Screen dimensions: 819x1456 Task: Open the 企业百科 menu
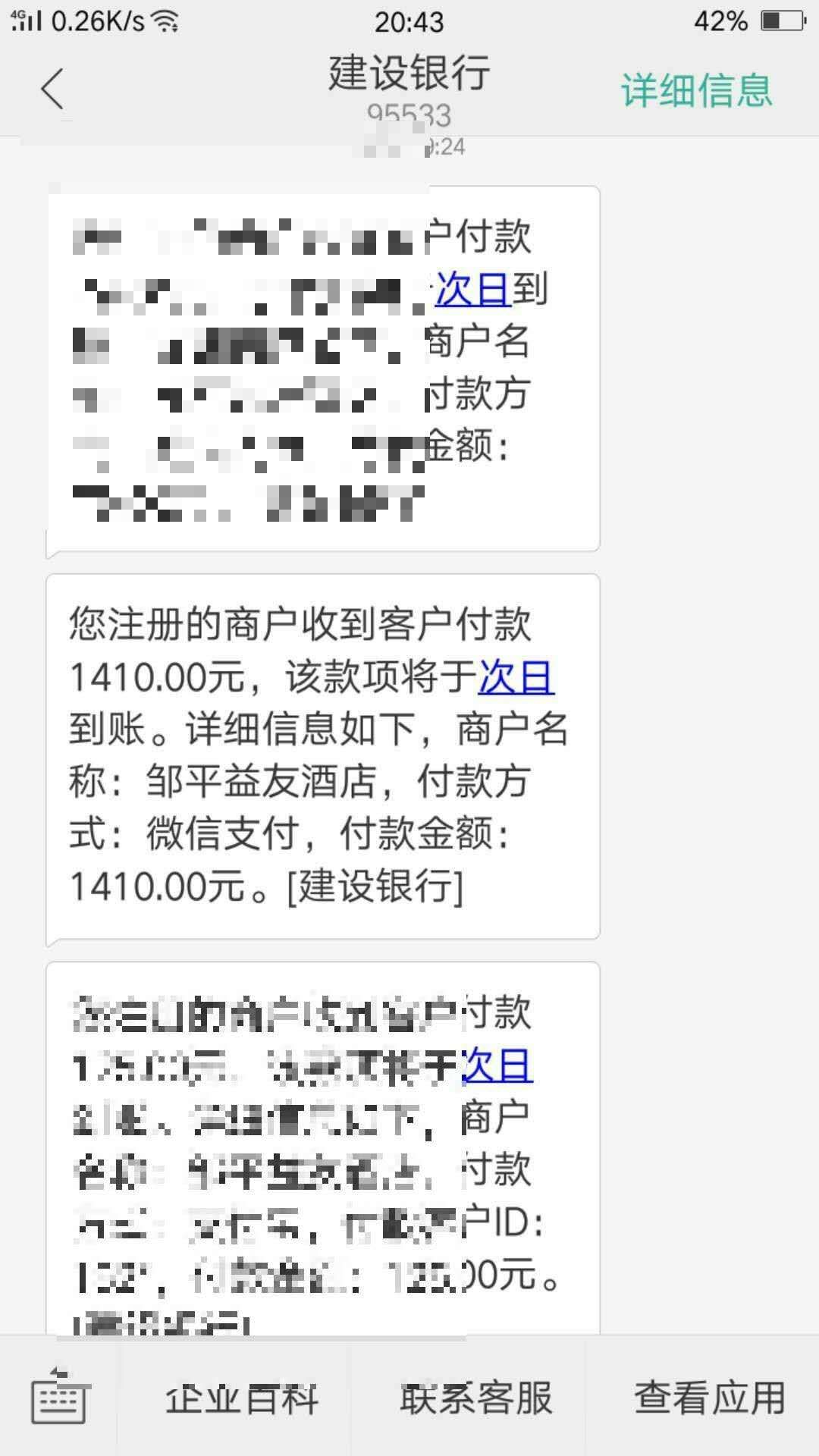point(241,1398)
